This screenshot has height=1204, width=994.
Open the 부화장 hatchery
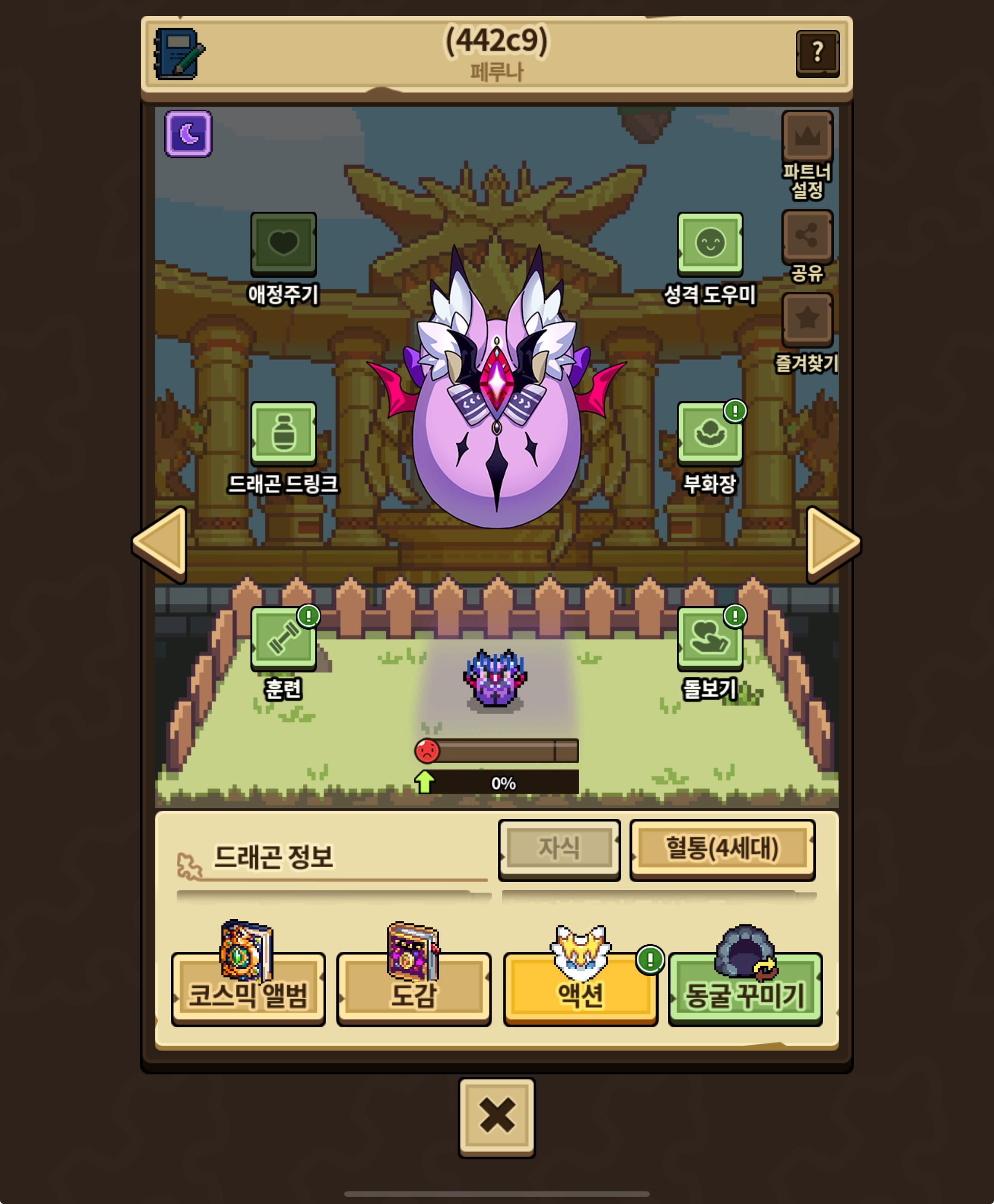(710, 433)
